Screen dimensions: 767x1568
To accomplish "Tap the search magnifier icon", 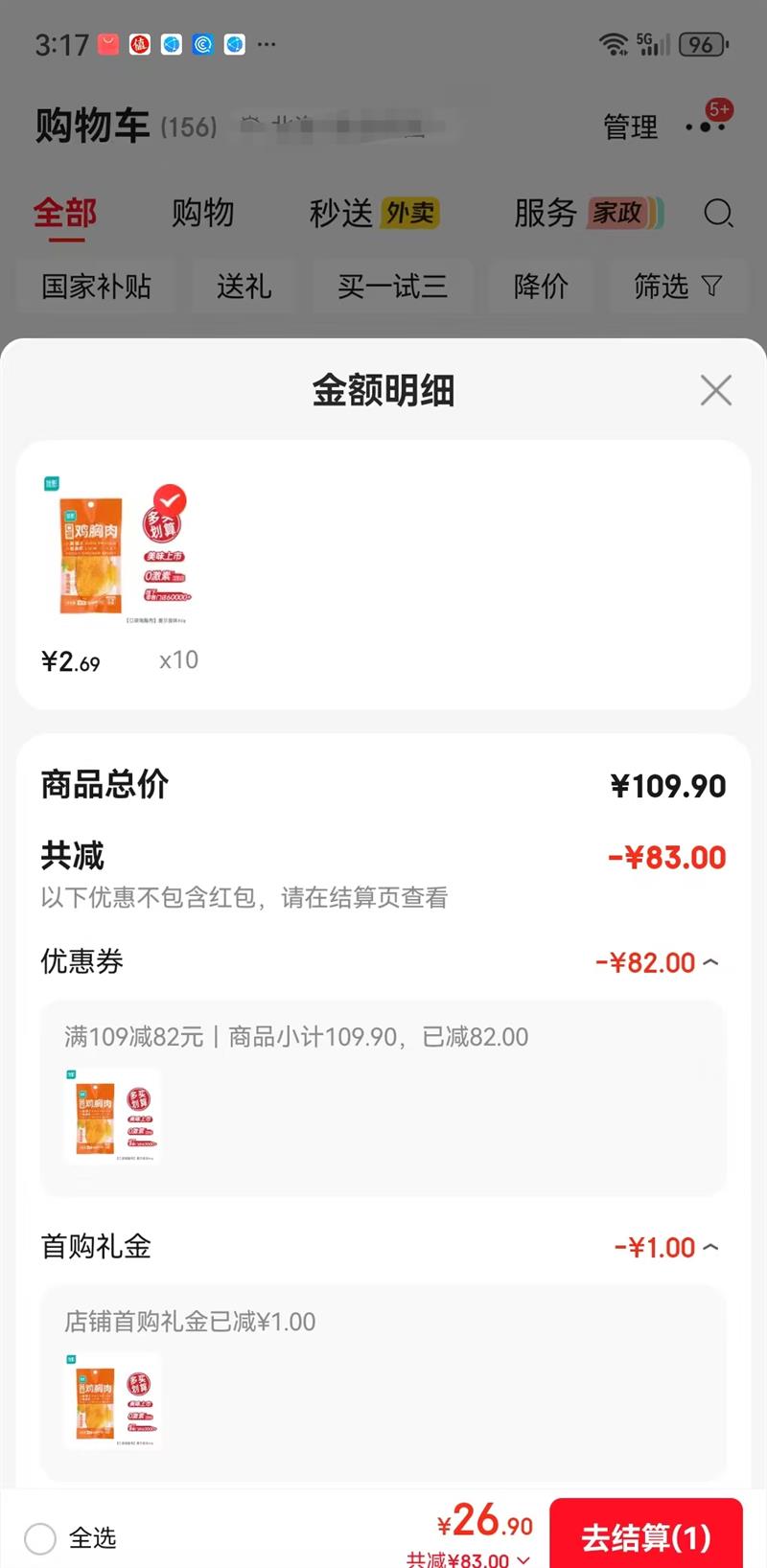I will coord(718,215).
